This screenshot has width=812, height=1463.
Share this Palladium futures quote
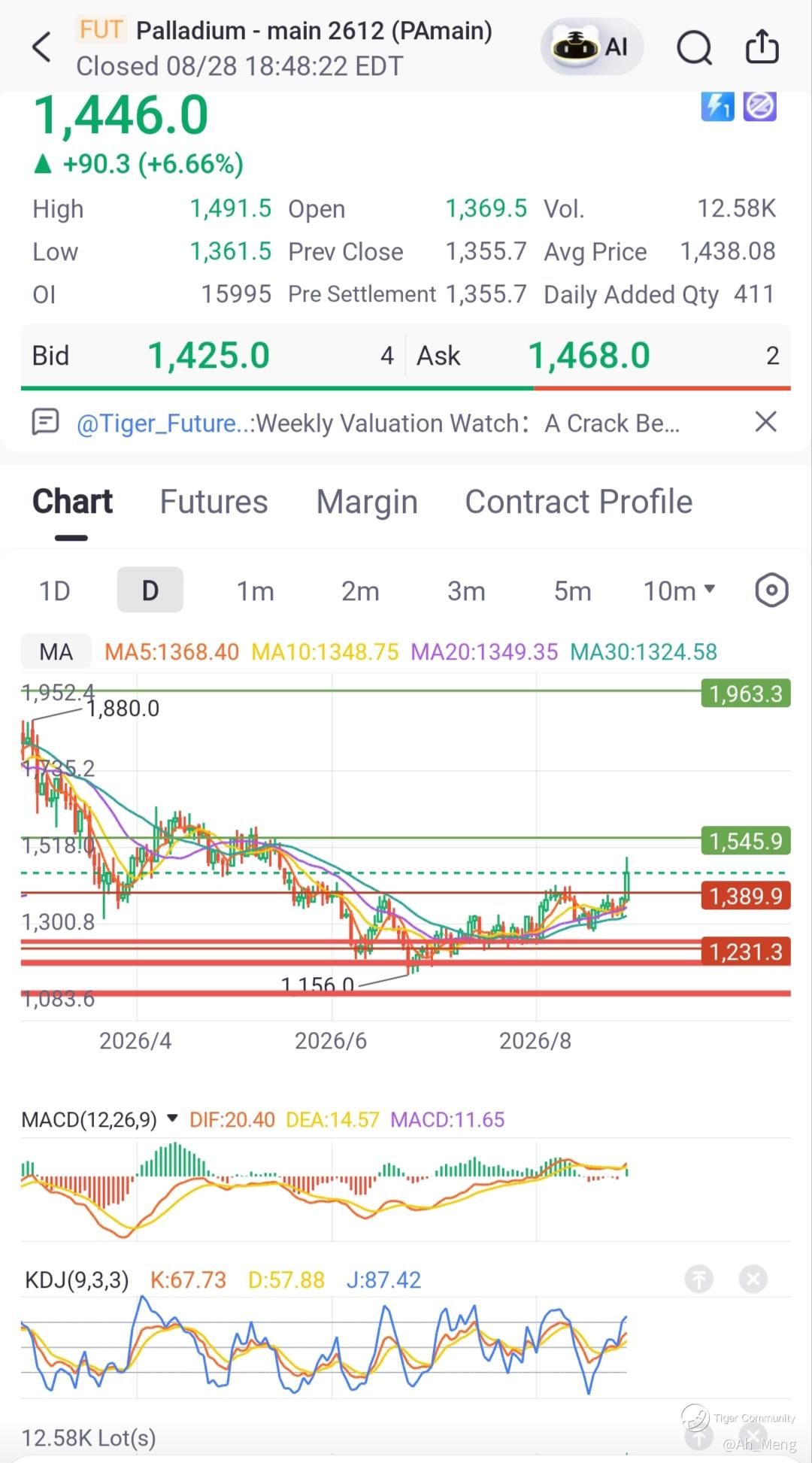point(762,47)
